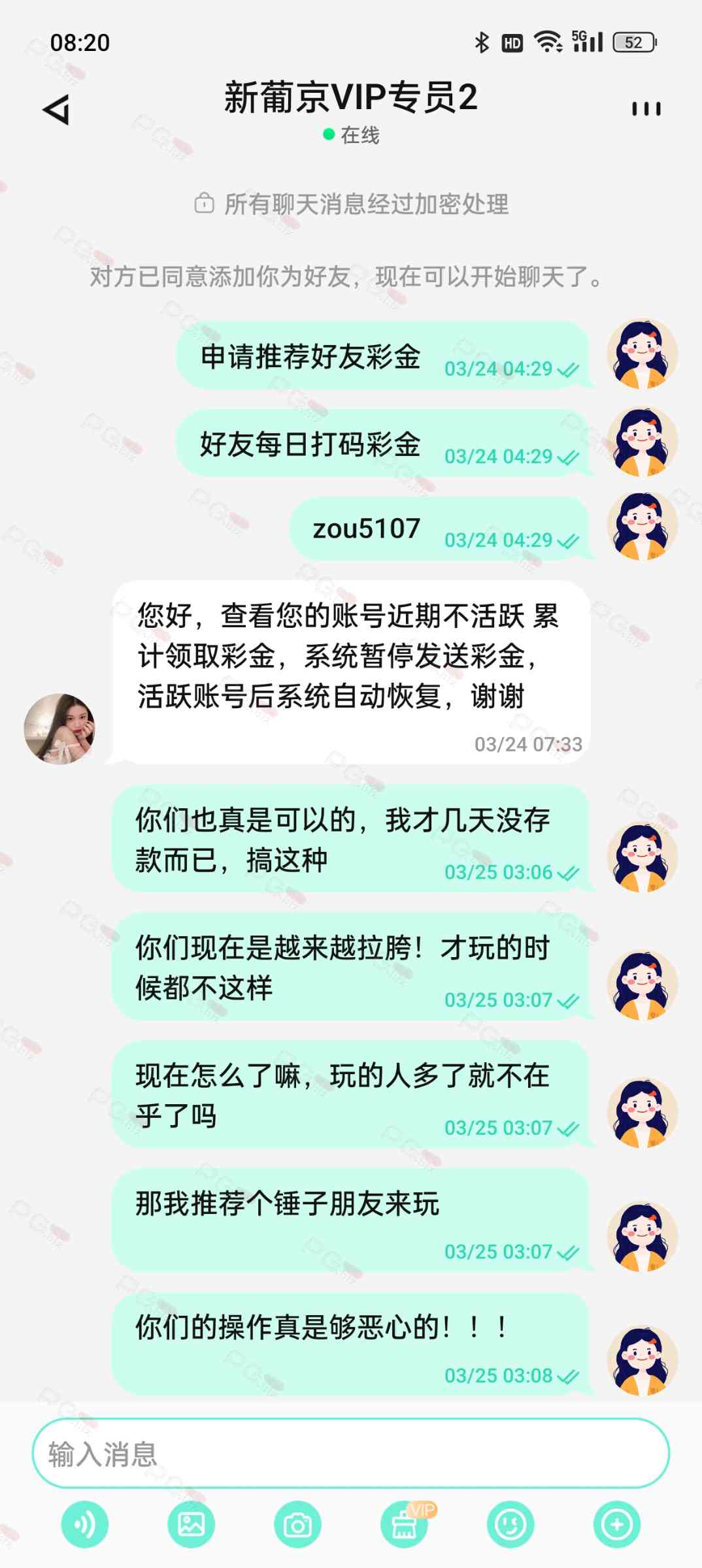The image size is (702, 1568).
Task: Tap the VIP clear-chat broom icon
Action: click(x=405, y=1524)
